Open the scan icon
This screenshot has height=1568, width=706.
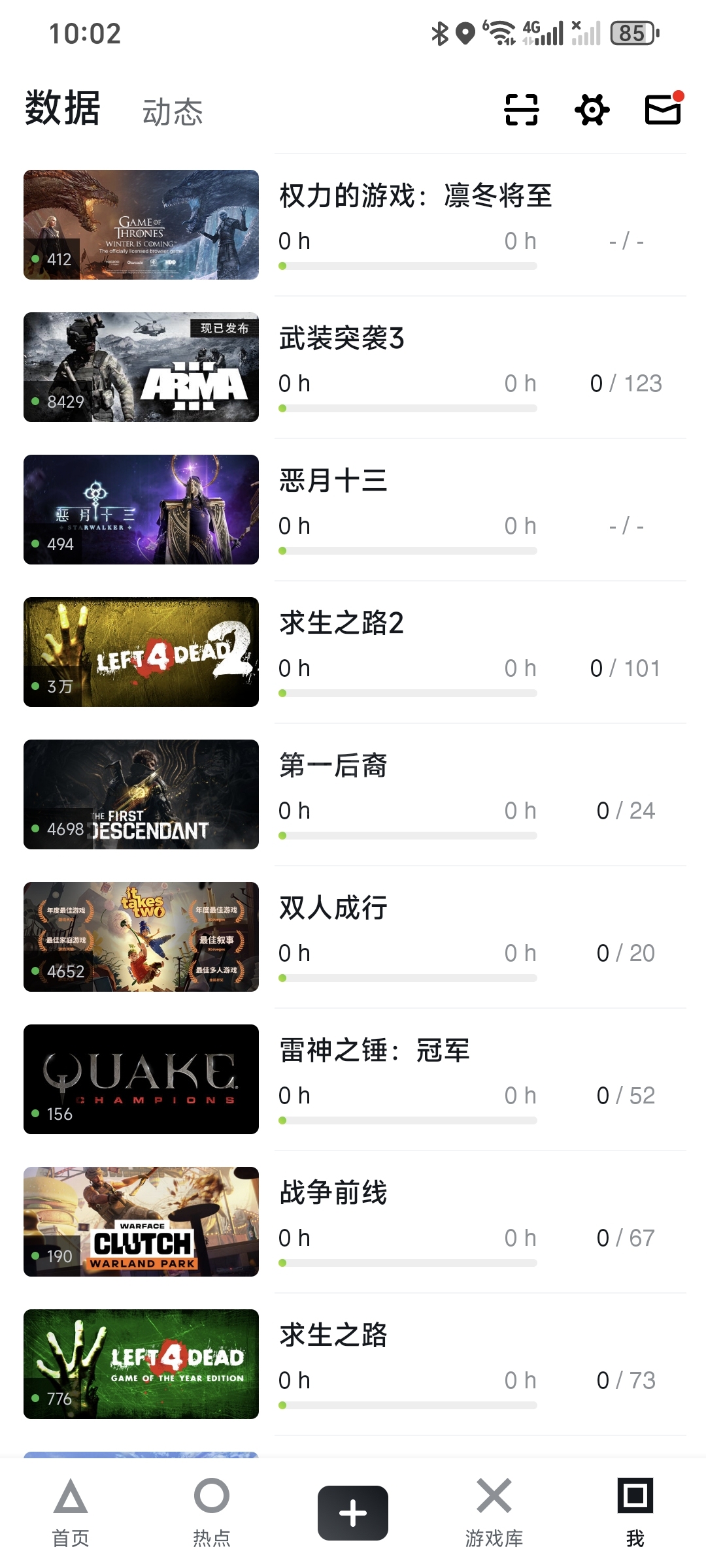[521, 109]
